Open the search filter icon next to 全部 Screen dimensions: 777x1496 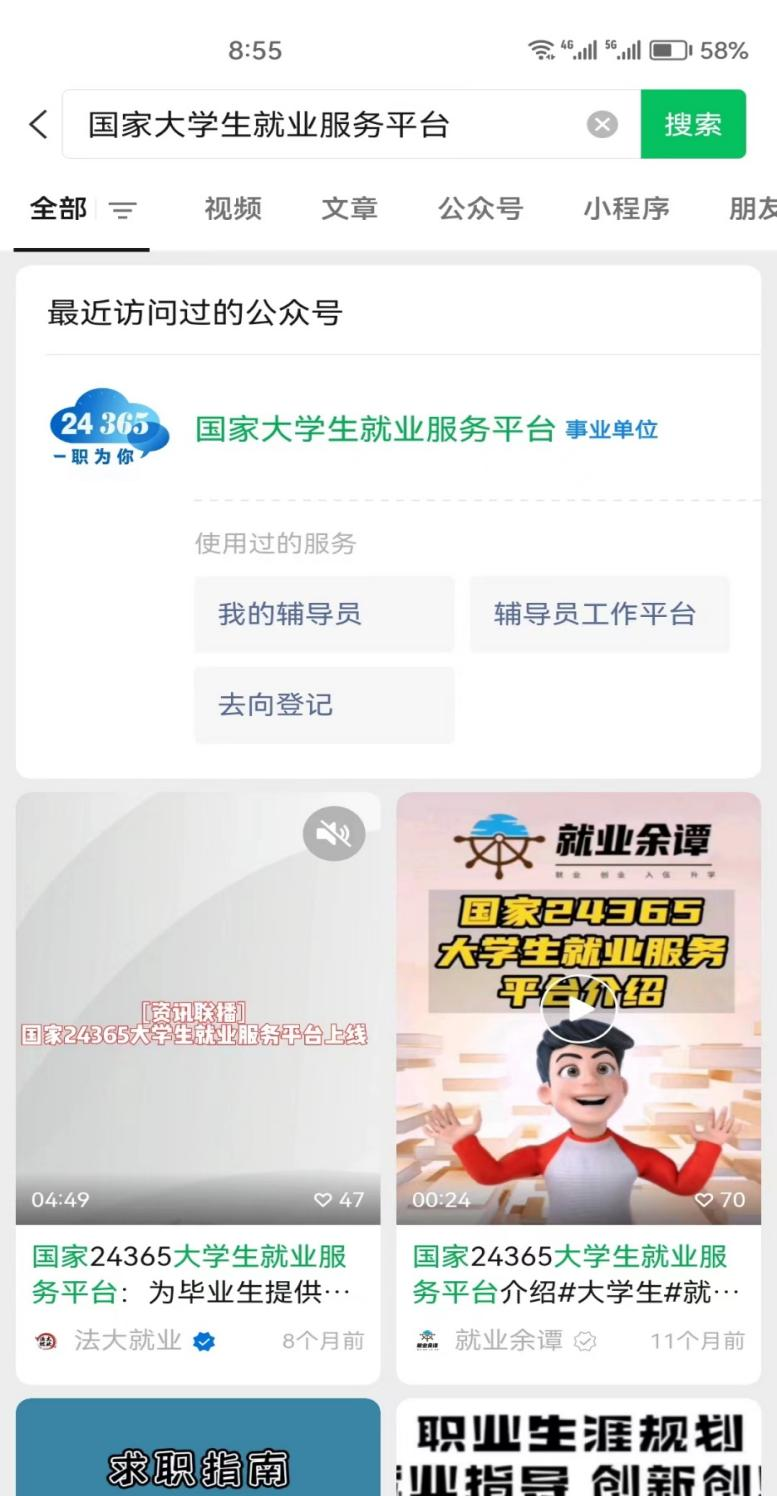[122, 211]
